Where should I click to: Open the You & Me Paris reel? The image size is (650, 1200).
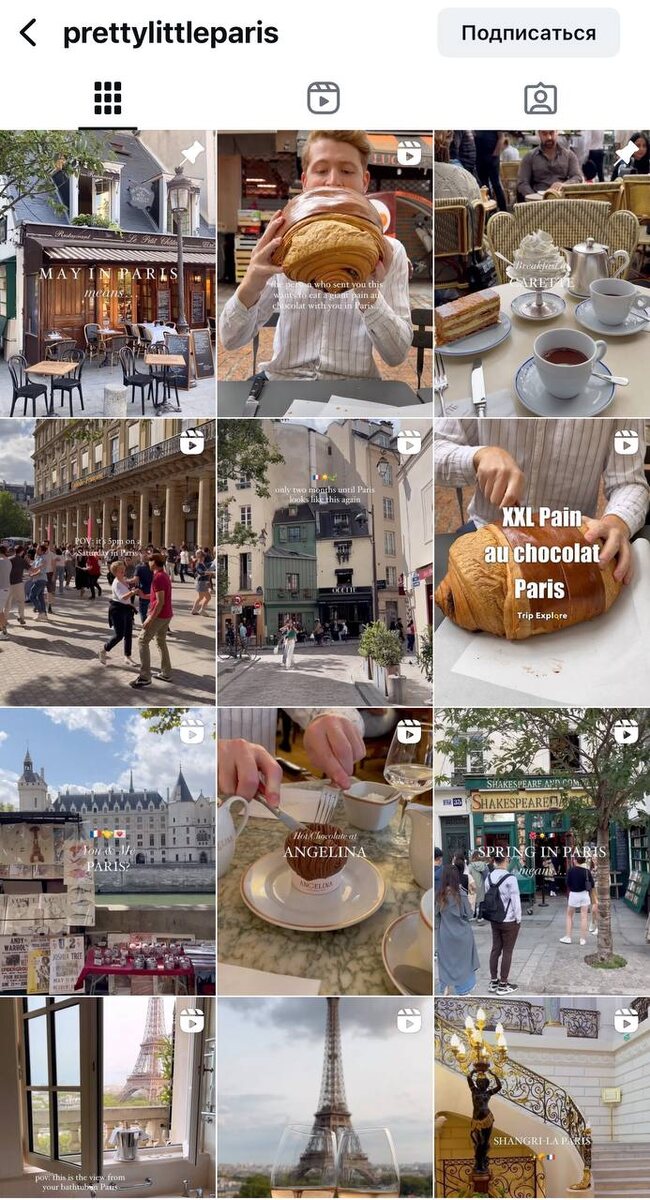point(107,852)
